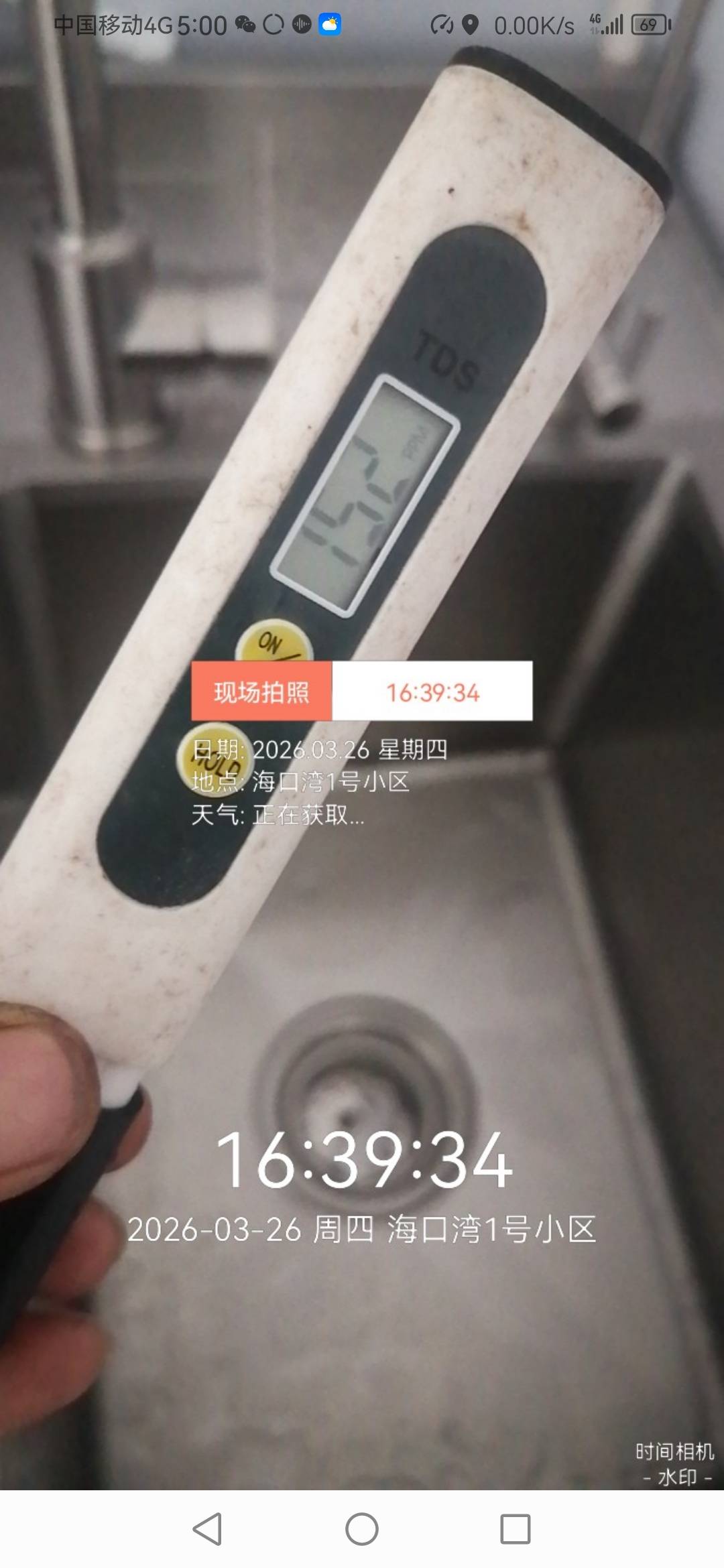724x1568 pixels.
Task: Open the recent apps view
Action: click(516, 1529)
